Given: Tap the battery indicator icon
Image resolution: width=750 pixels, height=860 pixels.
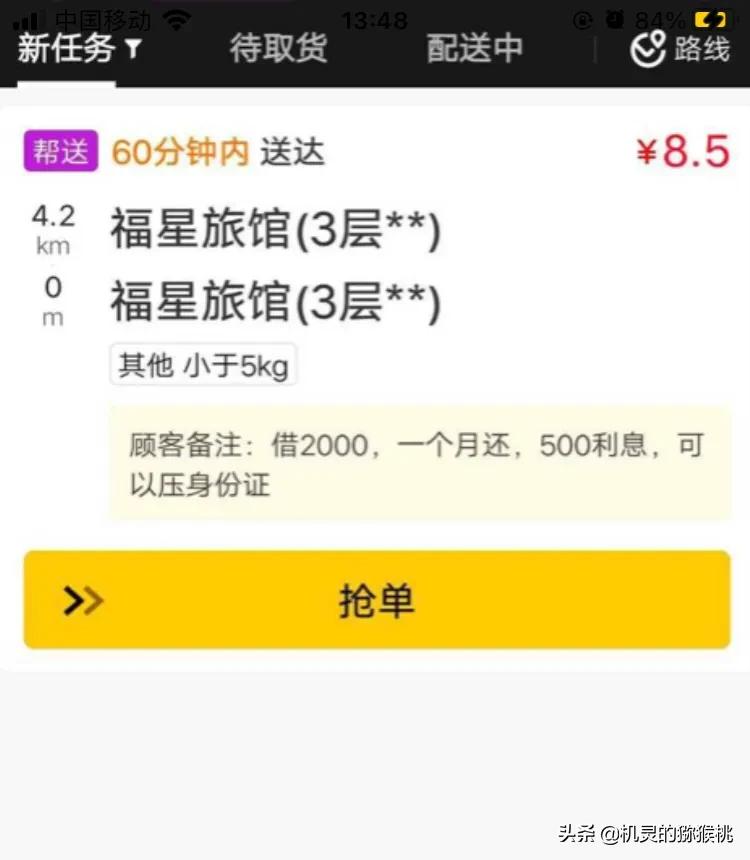Looking at the screenshot, I should point(710,17).
